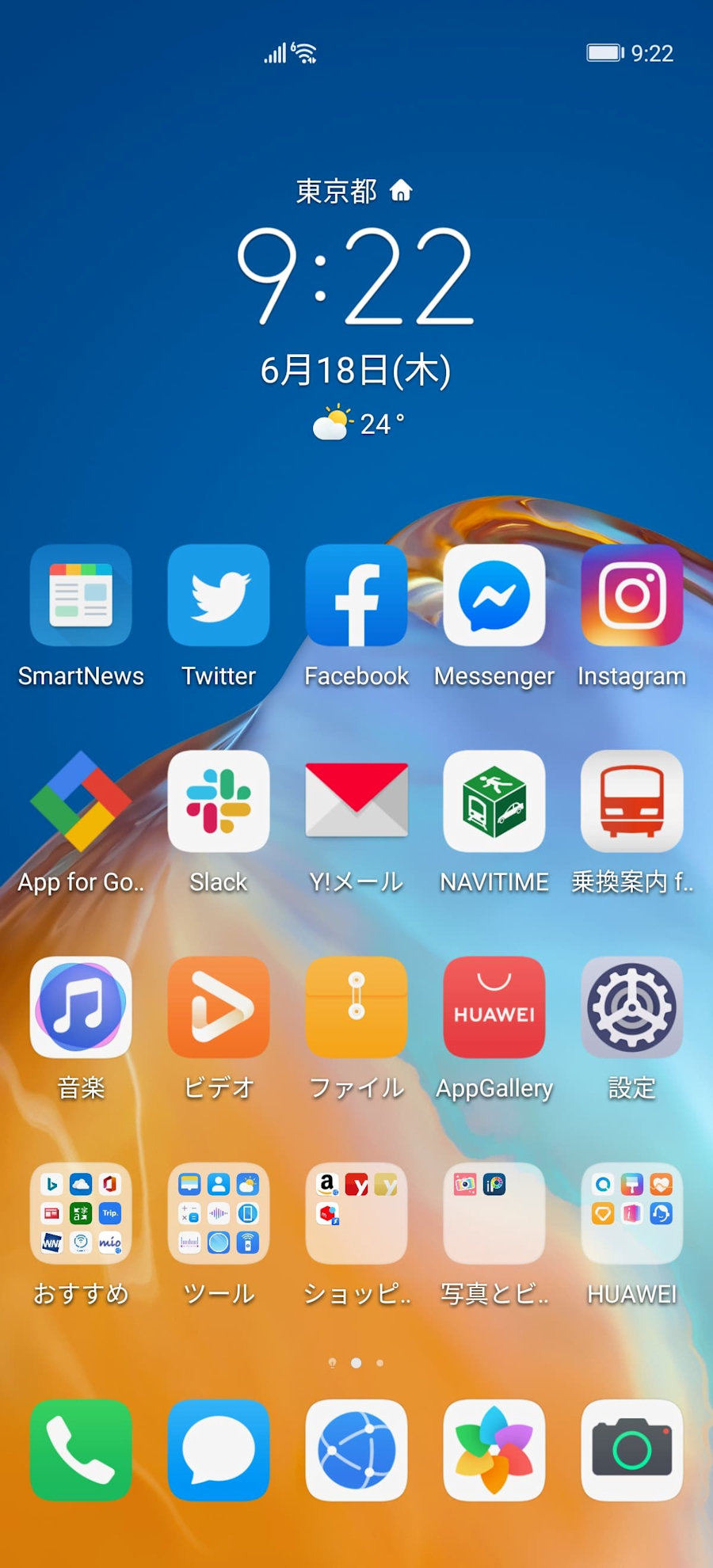Open the ファイル files app

coord(356,1007)
